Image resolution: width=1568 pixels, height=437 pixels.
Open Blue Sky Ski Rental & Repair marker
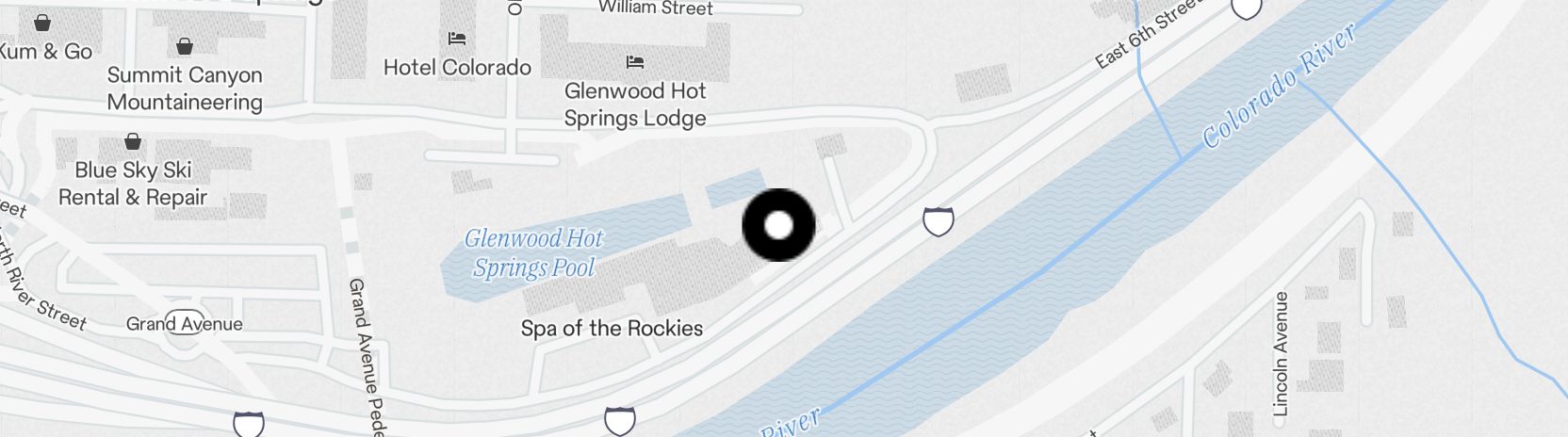[133, 142]
